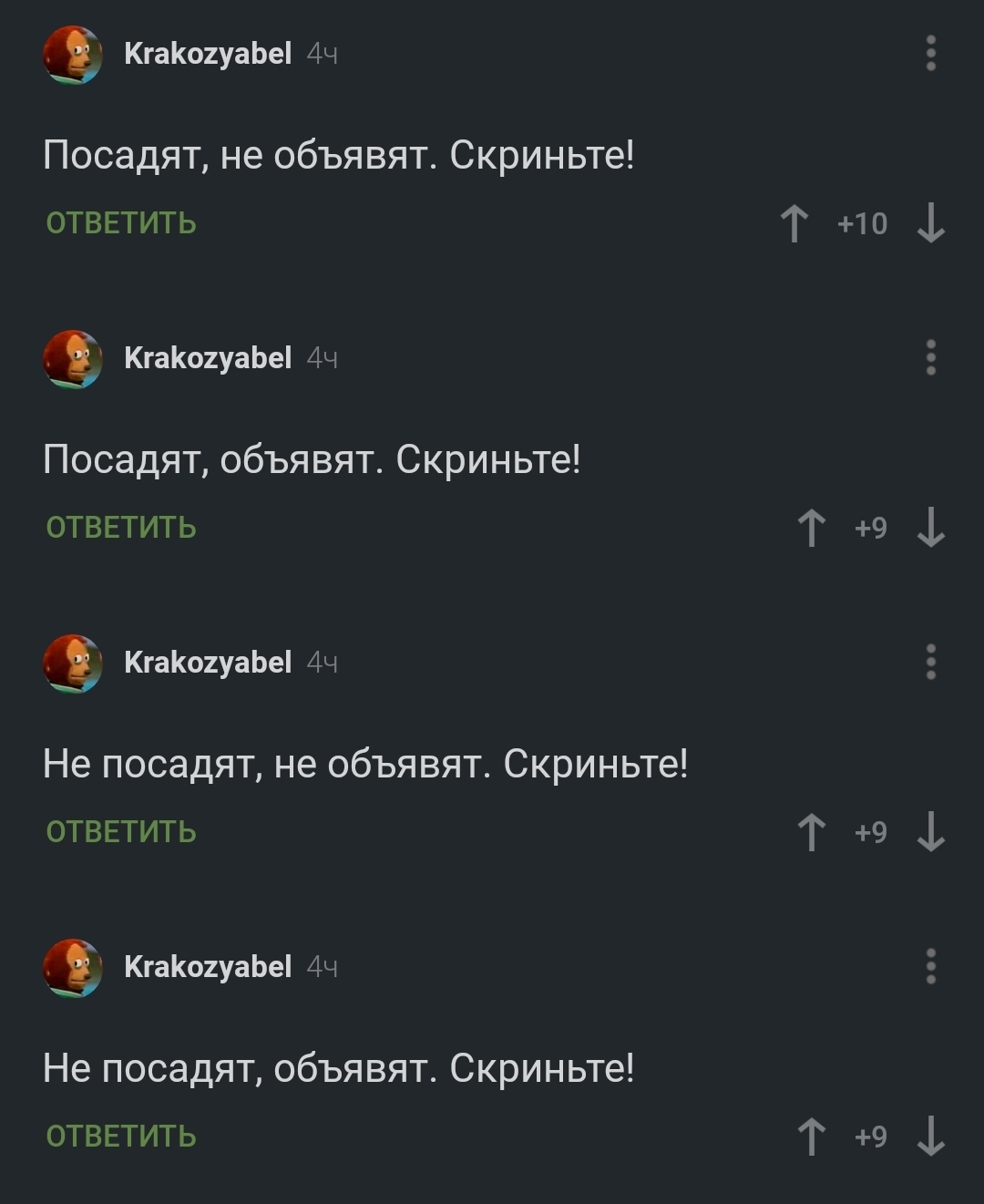Screen dimensions: 984x1204
Task: Reply to 'Не посадят, не объявят' comment
Action: pos(121,832)
